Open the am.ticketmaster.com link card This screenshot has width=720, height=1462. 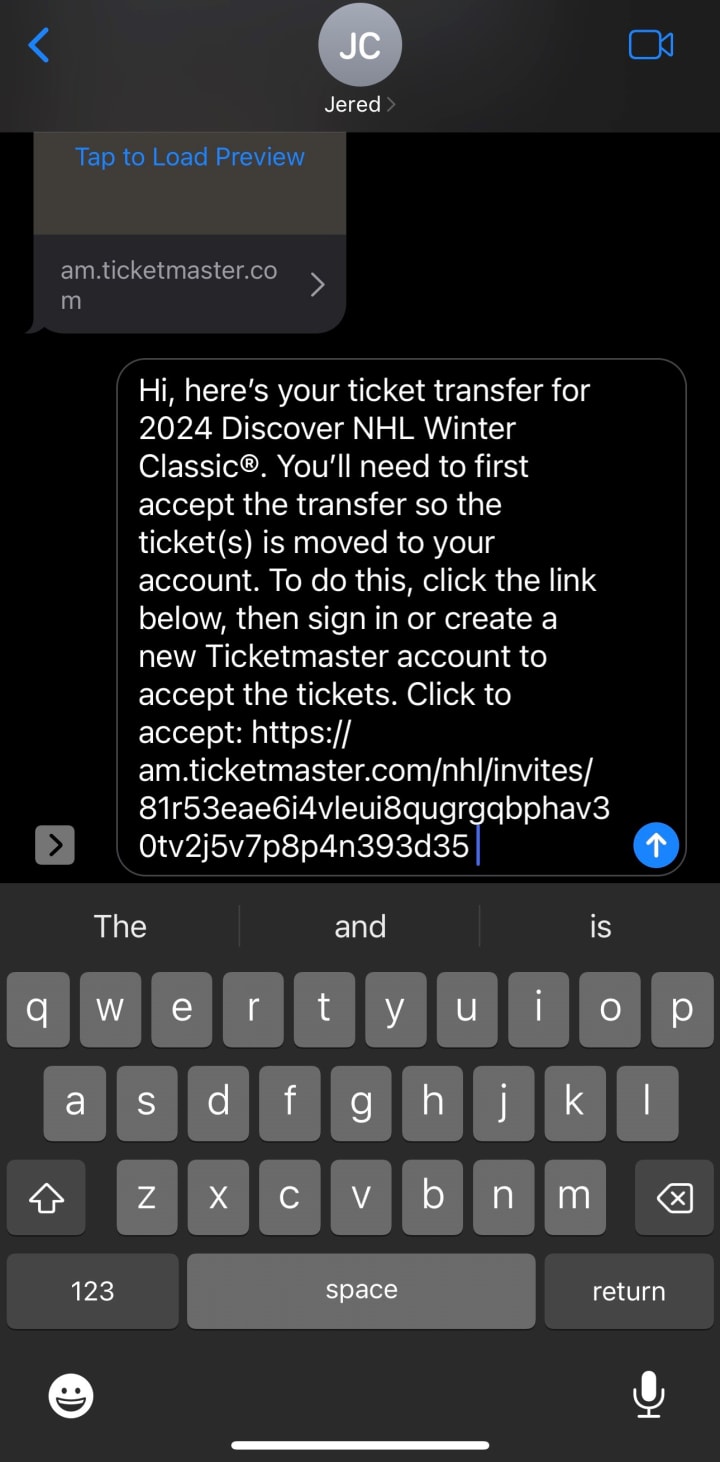tap(190, 285)
